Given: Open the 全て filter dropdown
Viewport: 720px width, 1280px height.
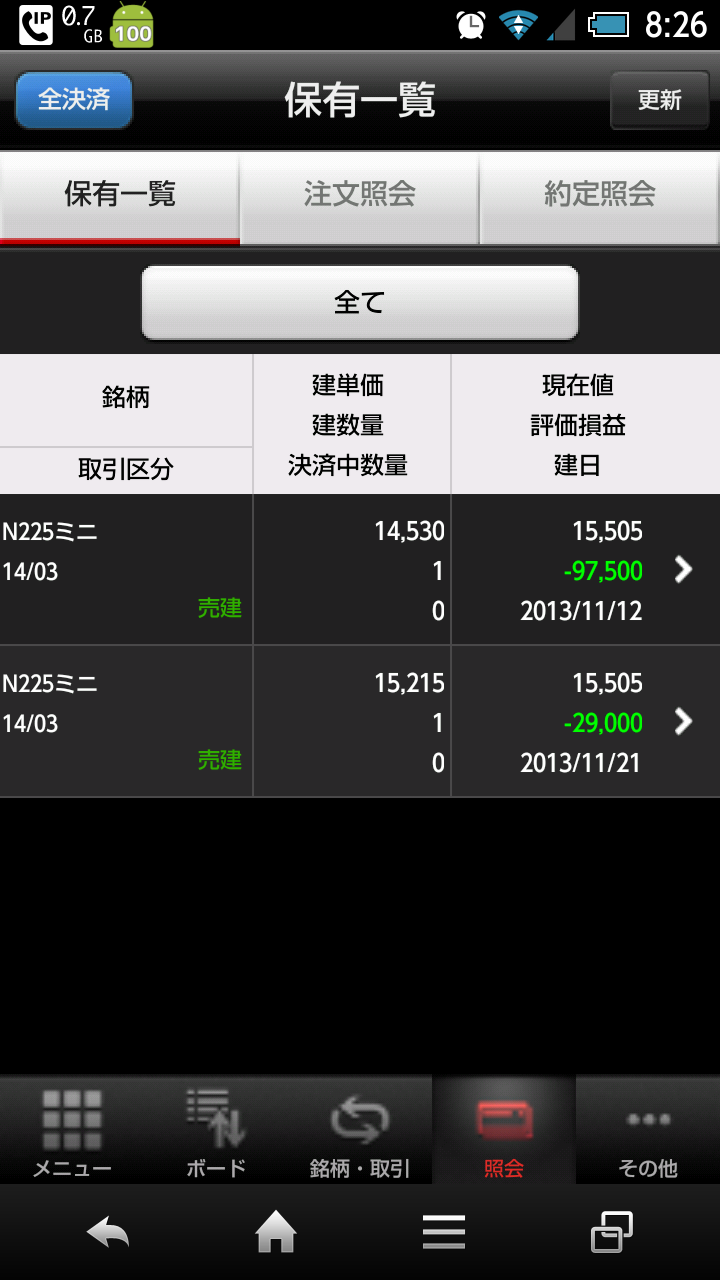Looking at the screenshot, I should pyautogui.click(x=360, y=302).
